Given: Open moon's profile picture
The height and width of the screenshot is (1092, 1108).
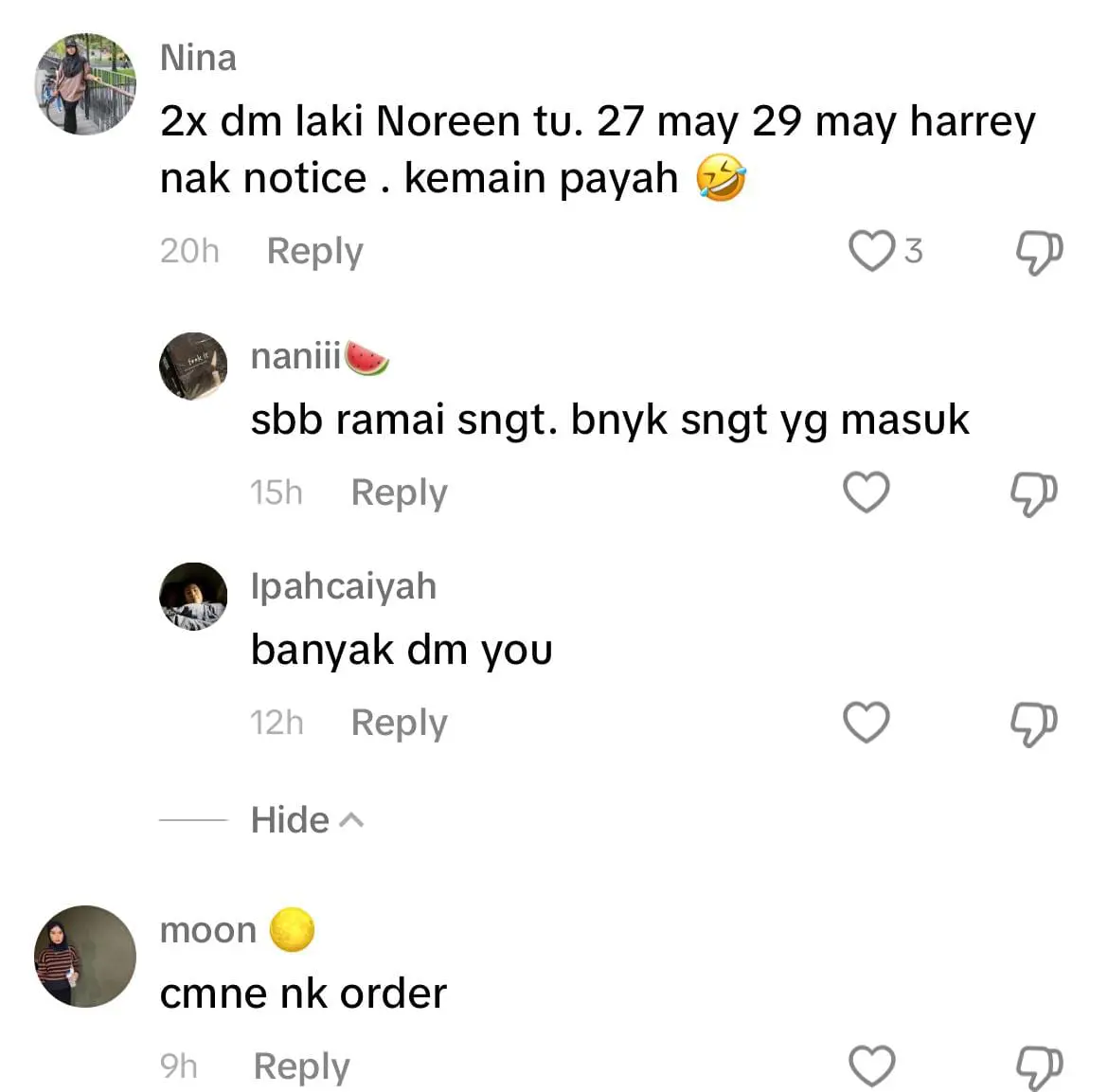Looking at the screenshot, I should point(85,957).
